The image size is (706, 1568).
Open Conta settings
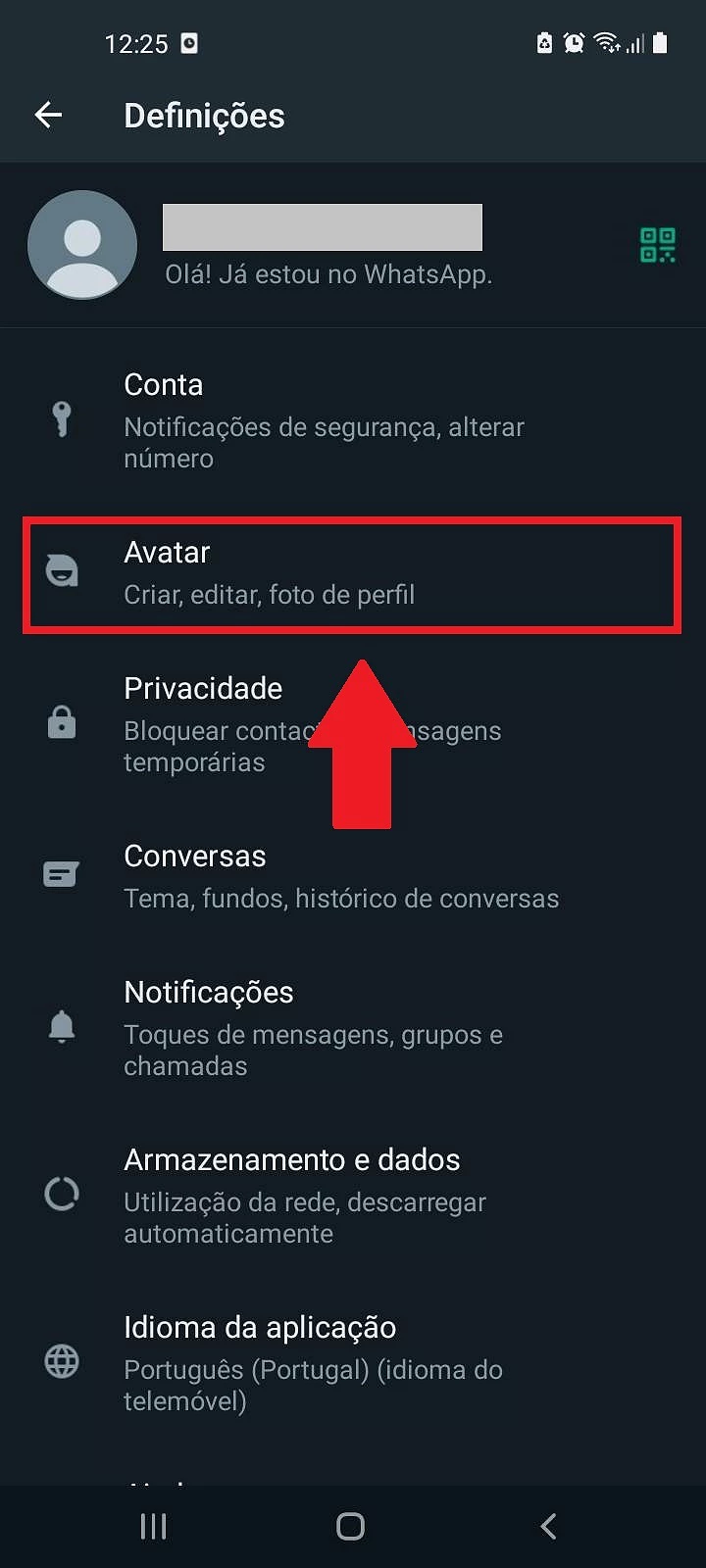pyautogui.click(x=353, y=420)
